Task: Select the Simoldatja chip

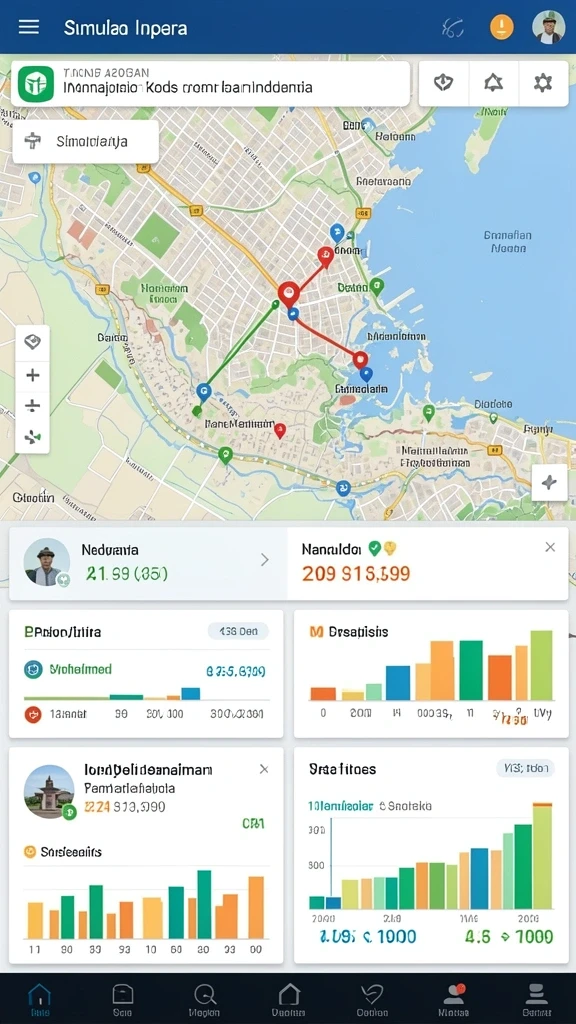Action: point(86,141)
